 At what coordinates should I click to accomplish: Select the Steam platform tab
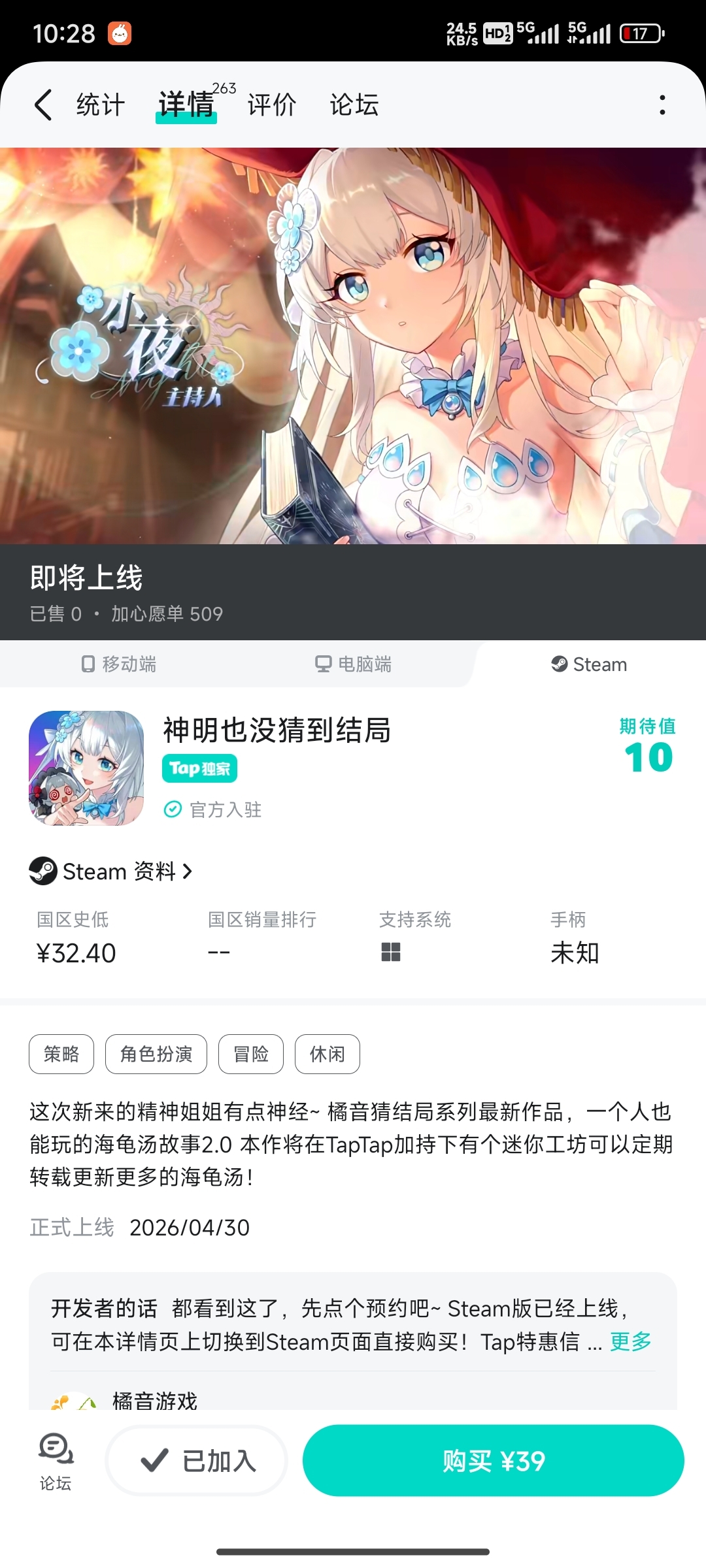coord(589,664)
